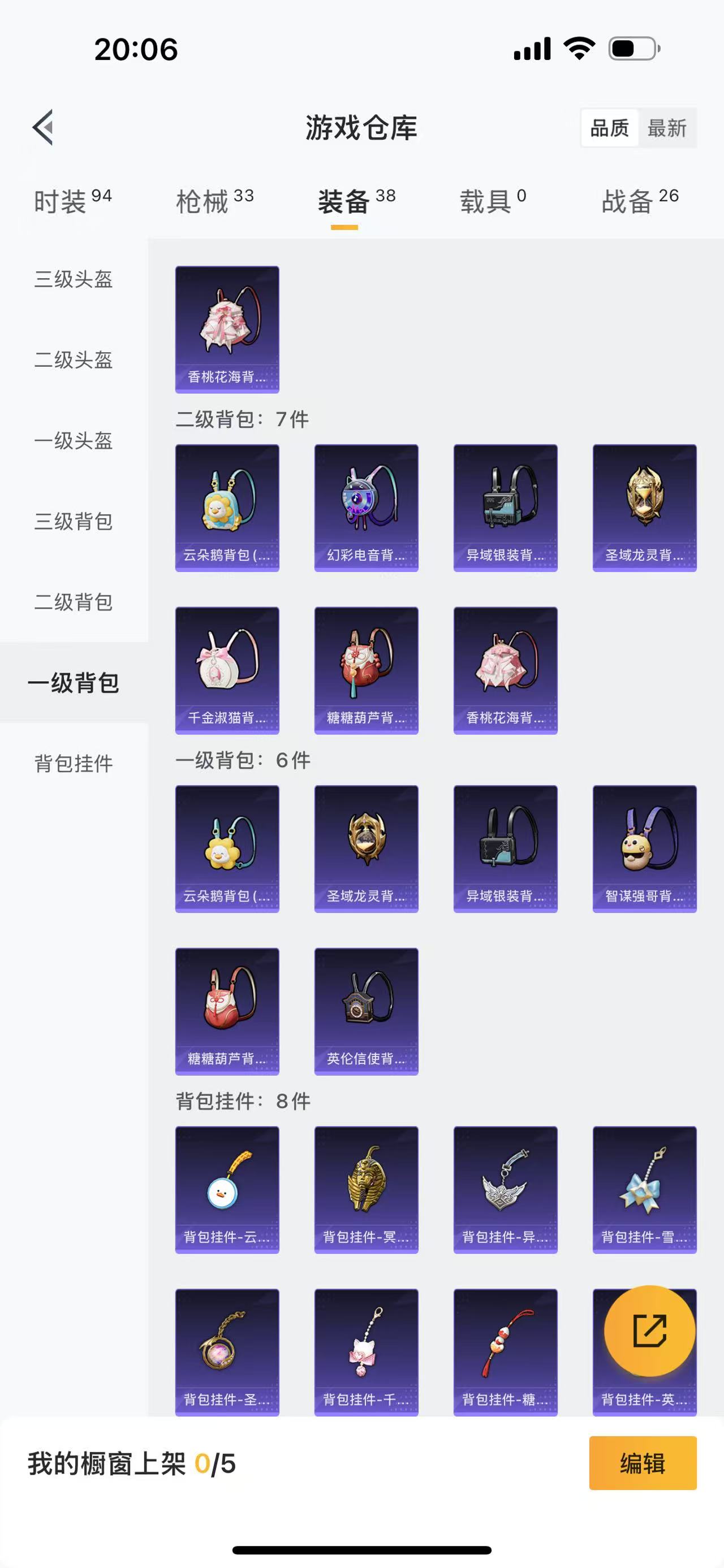Tap the orange share floating button
Image resolution: width=724 pixels, height=1568 pixels.
(649, 1331)
